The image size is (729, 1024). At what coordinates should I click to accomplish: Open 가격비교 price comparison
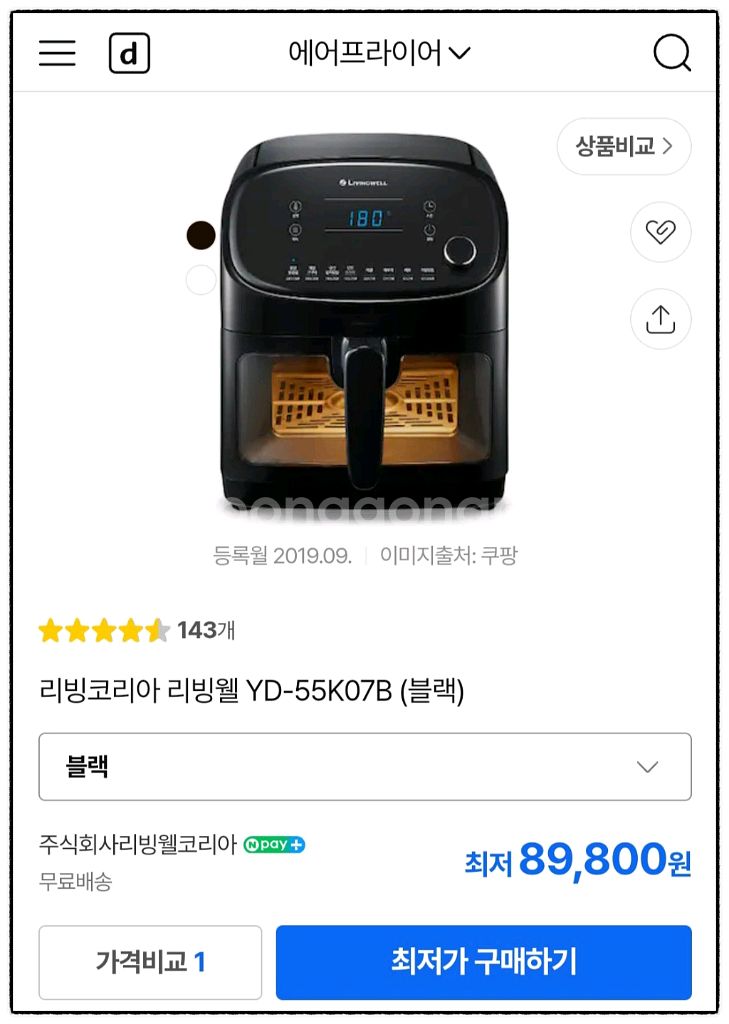150,962
